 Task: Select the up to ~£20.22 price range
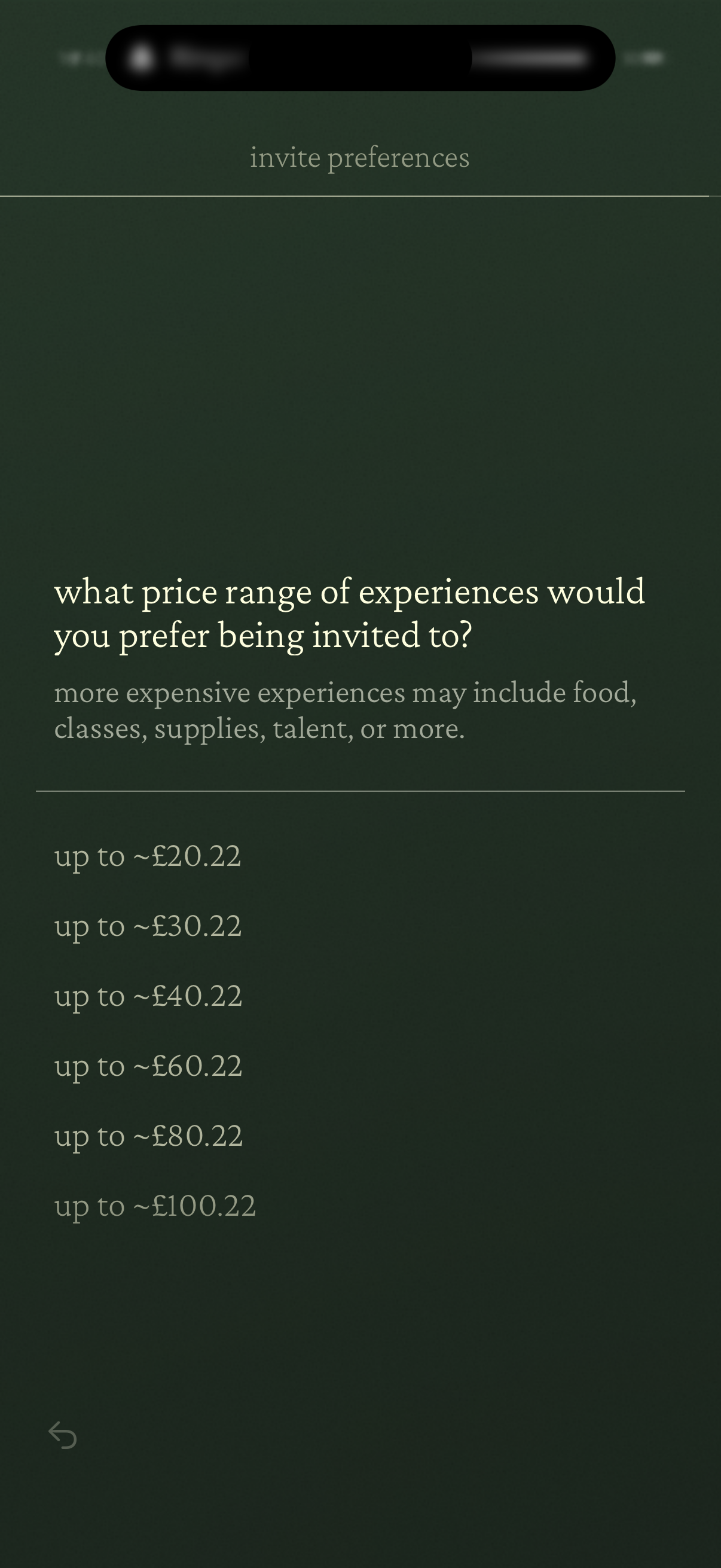(x=148, y=856)
